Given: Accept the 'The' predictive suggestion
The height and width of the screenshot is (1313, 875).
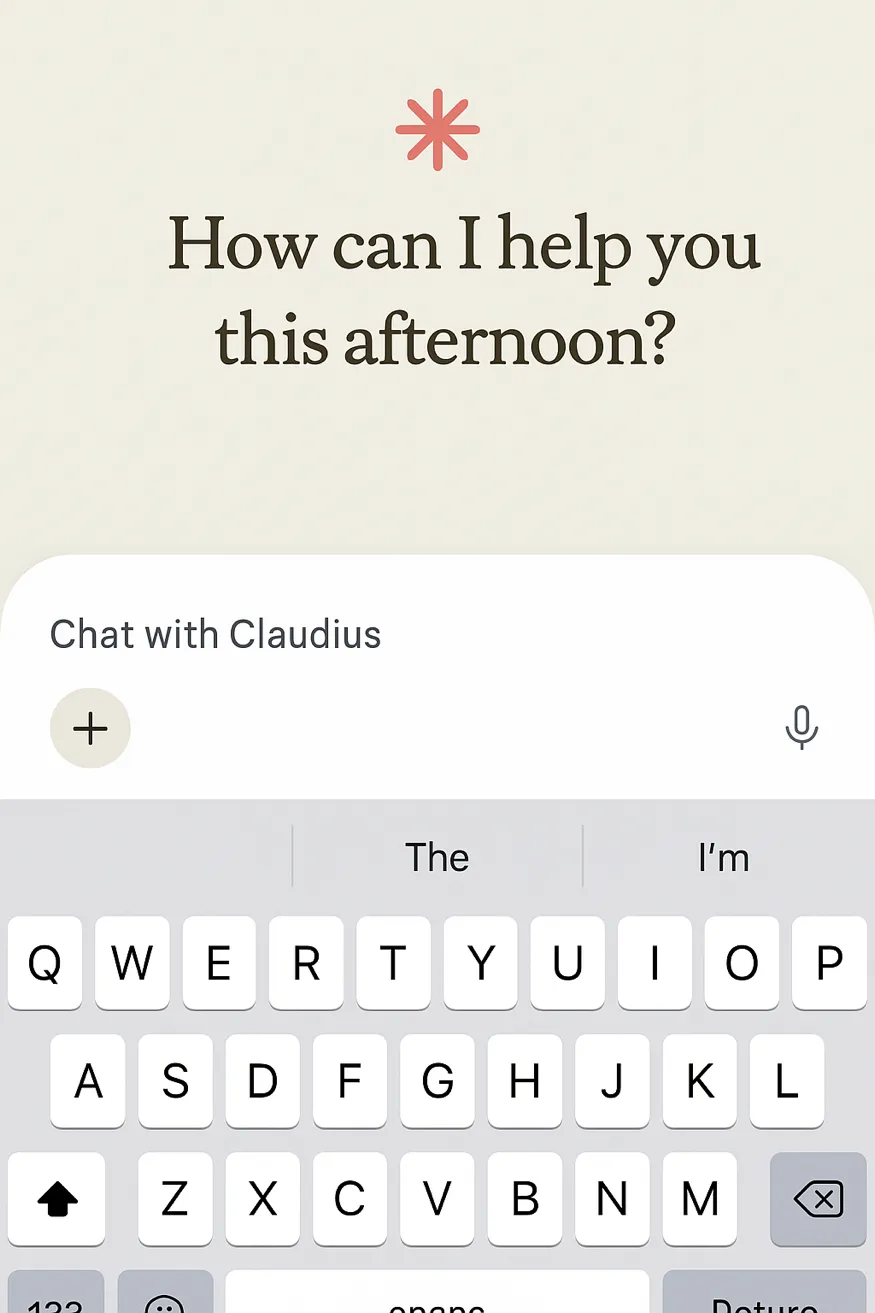Looking at the screenshot, I should tap(437, 857).
